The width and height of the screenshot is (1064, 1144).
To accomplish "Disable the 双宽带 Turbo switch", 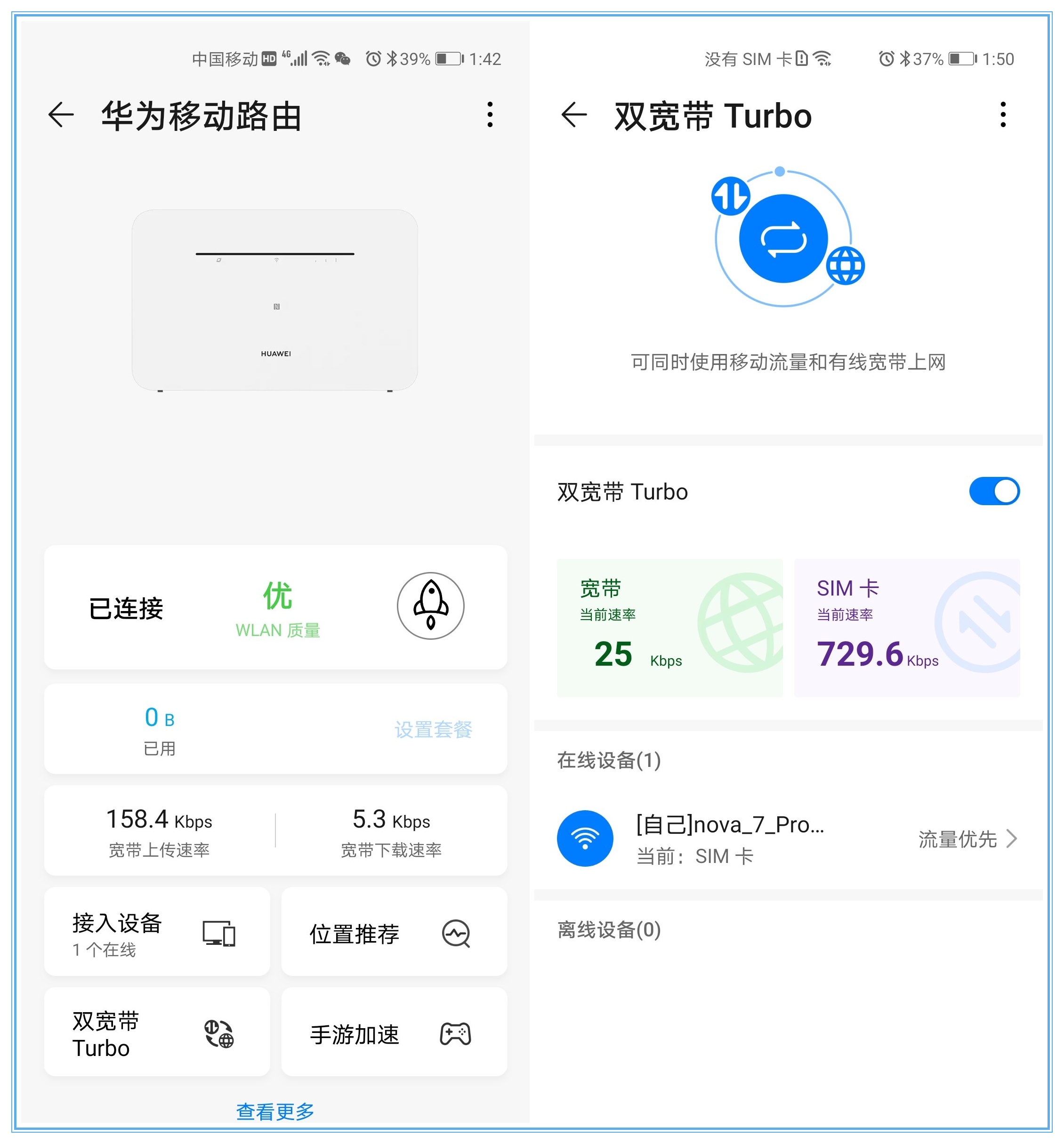I will click(993, 491).
